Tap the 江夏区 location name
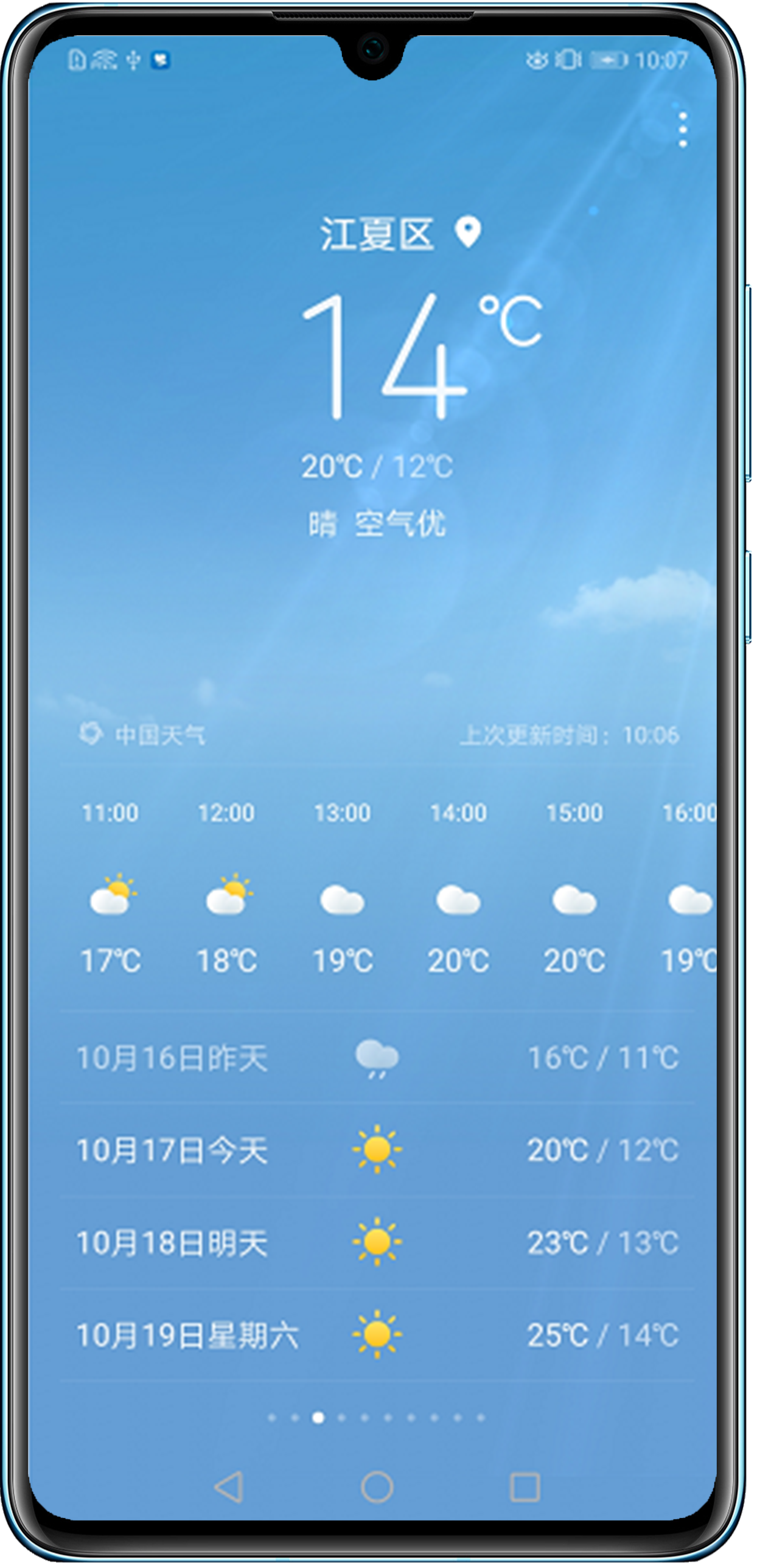The width and height of the screenshot is (757, 1568). coord(377,234)
